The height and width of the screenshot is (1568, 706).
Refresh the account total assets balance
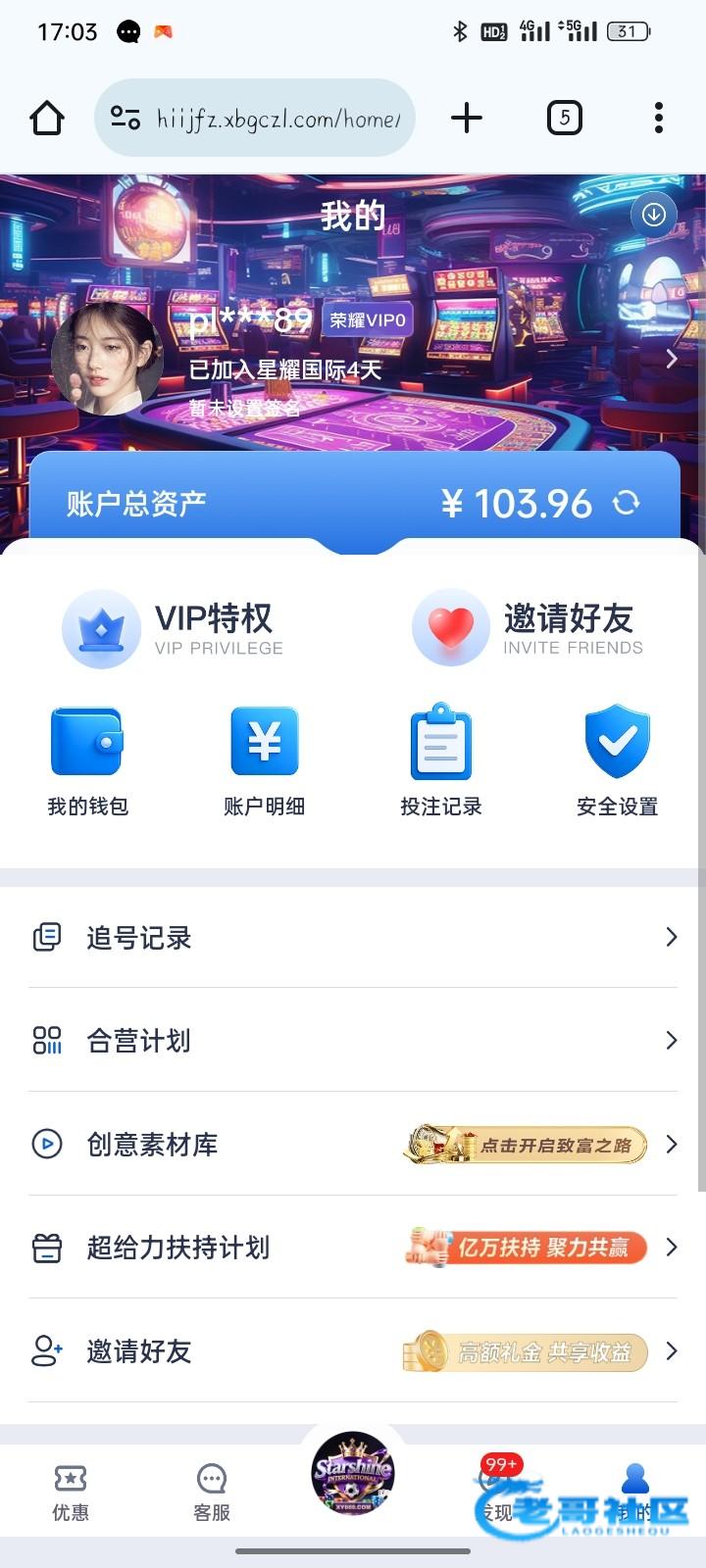tap(626, 504)
